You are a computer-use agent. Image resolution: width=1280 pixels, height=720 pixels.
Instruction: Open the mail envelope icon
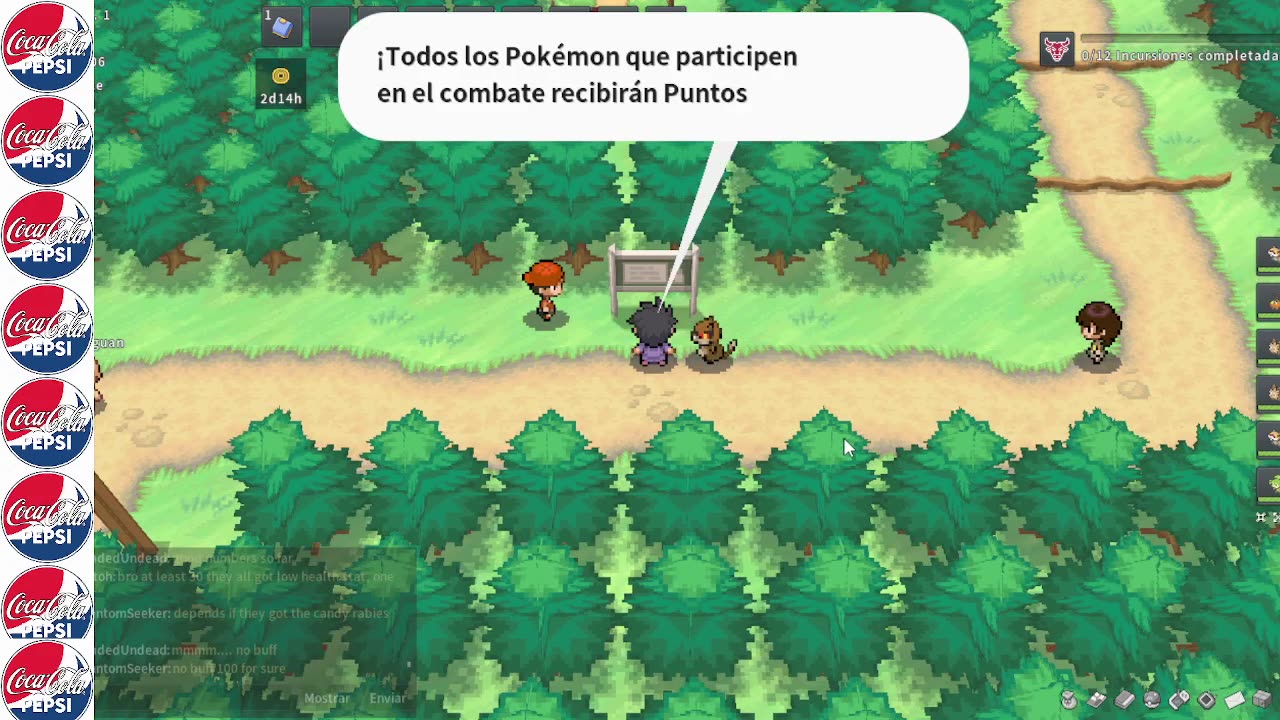[x=1235, y=700]
